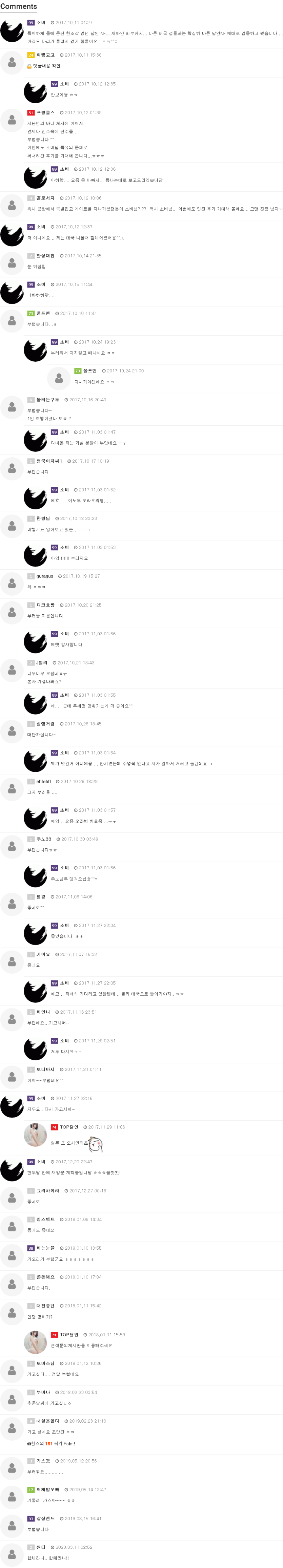
Task: View guragus's profile from the comment
Action: point(44,576)
